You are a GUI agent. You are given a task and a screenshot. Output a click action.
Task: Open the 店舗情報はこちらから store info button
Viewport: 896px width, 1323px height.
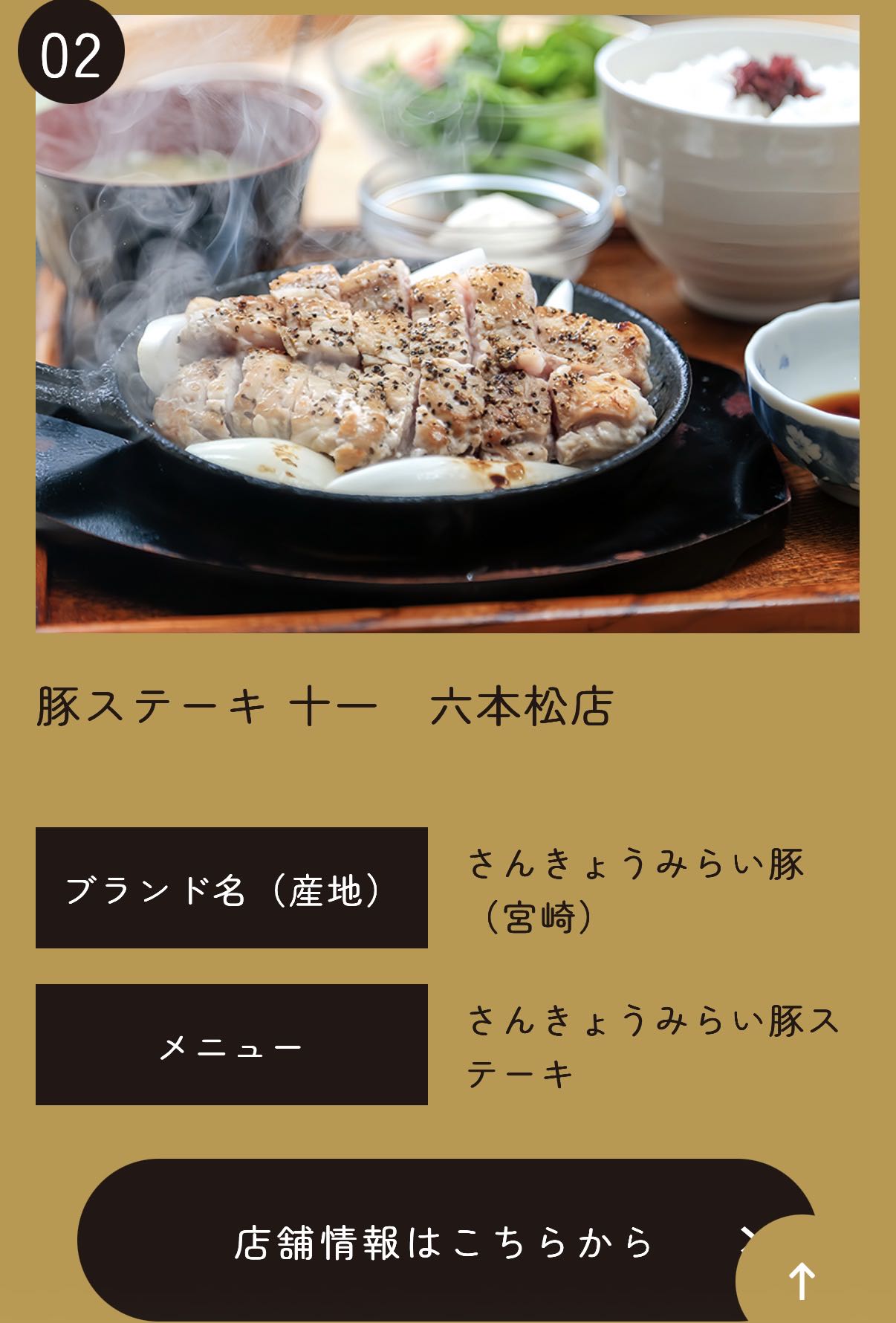pos(444,1241)
